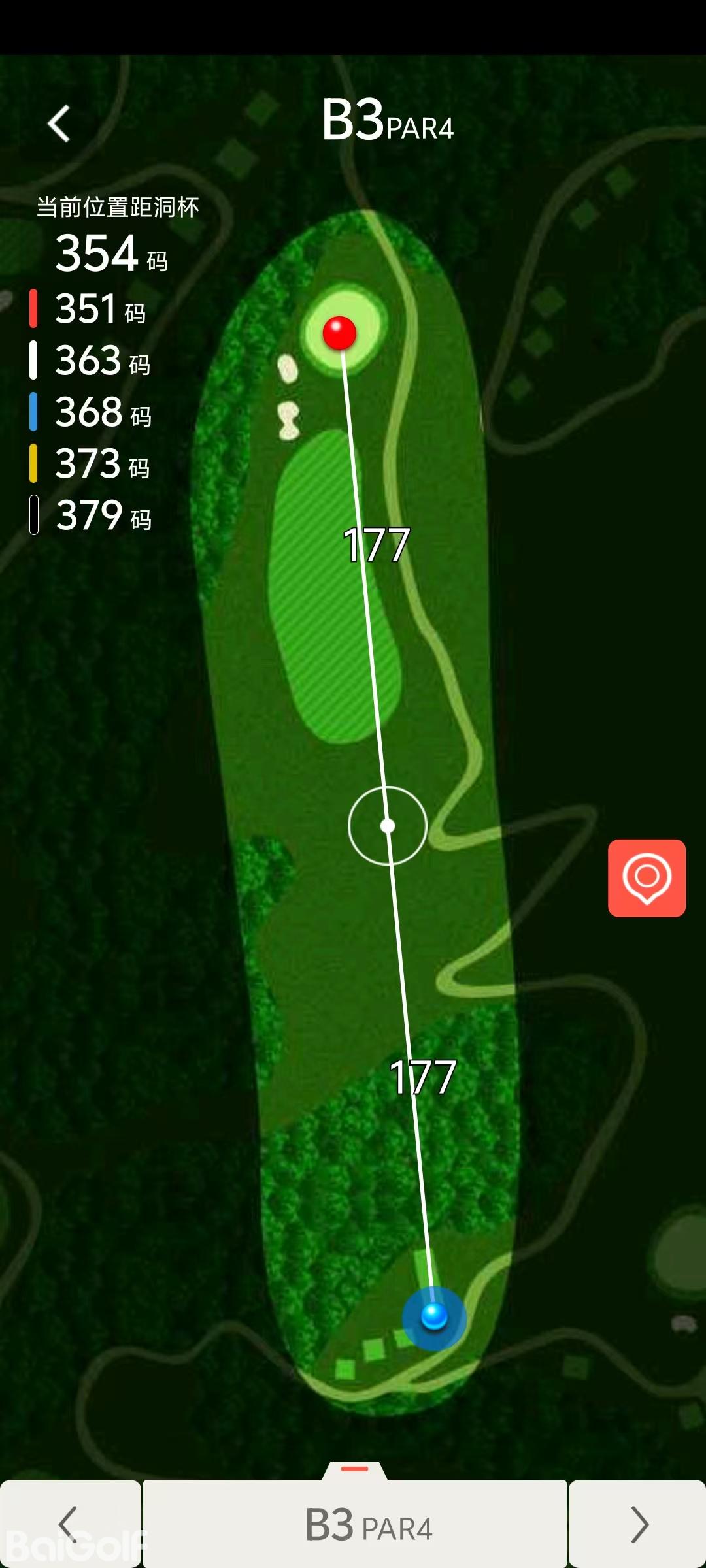Screen dimensions: 706x1568
Task: Go to the previous hole
Action: pos(69,1524)
